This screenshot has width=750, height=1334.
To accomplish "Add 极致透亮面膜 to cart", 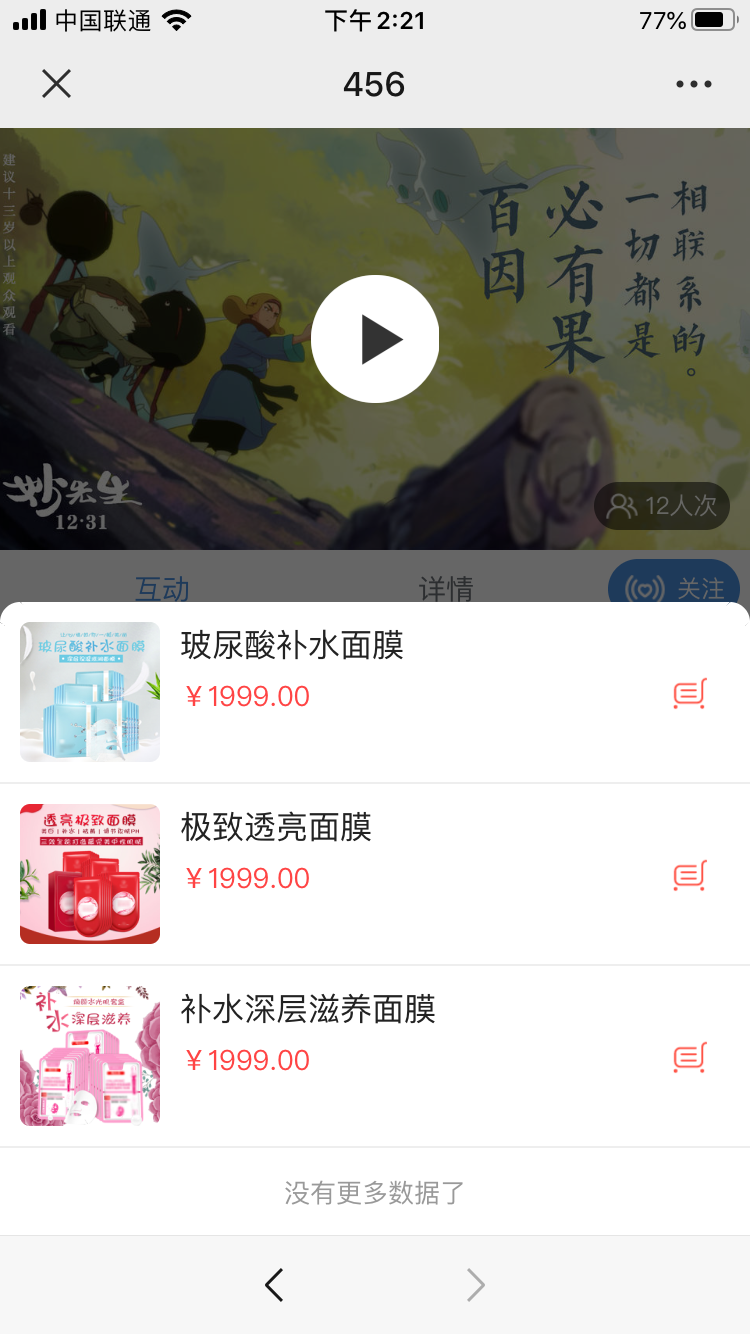I will point(690,876).
